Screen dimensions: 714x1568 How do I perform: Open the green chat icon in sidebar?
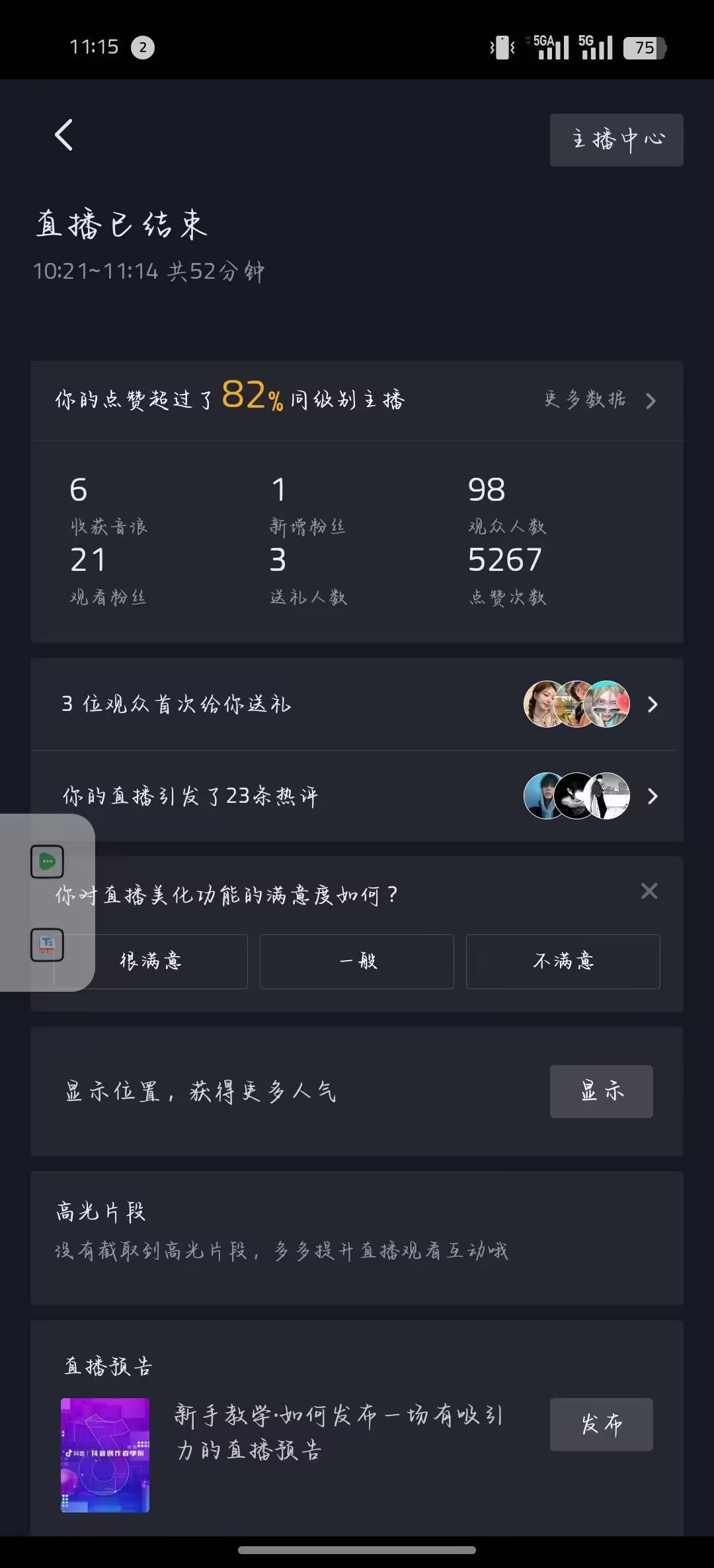click(47, 862)
